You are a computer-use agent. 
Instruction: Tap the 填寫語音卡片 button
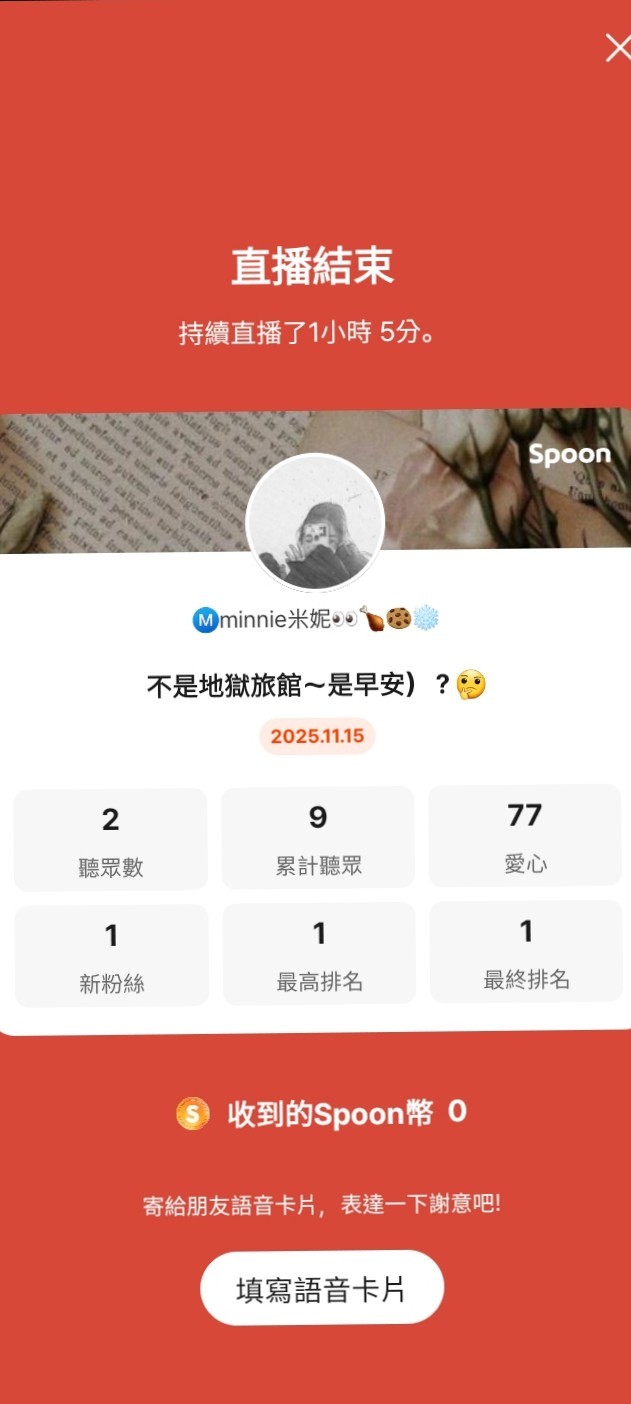(x=321, y=1288)
